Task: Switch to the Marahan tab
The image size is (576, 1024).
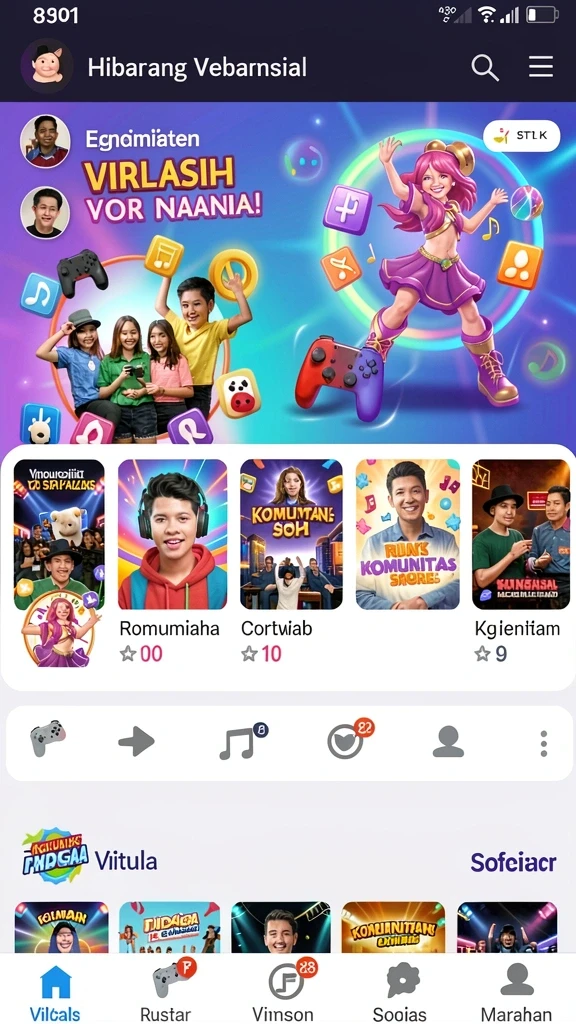Action: (x=516, y=991)
